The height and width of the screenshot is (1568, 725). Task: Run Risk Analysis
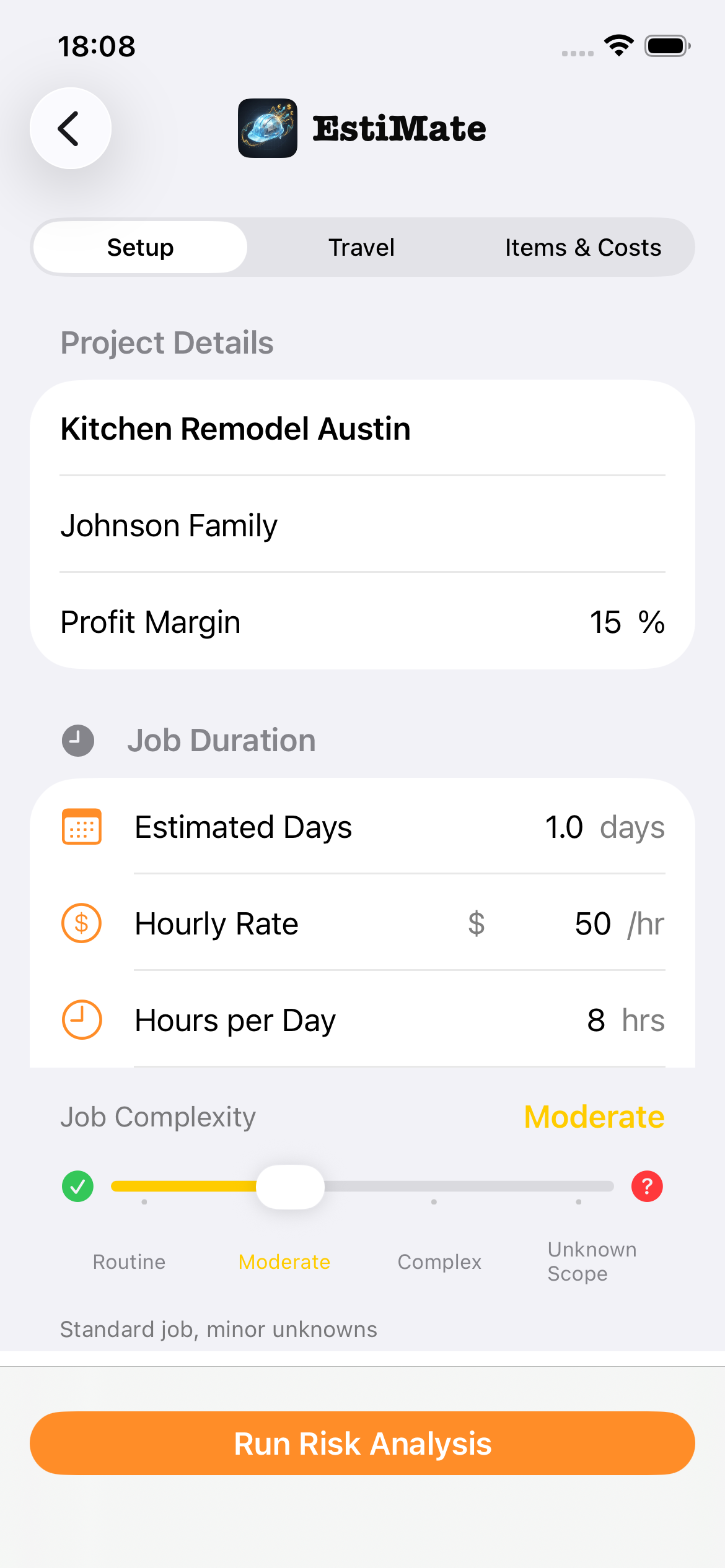(362, 1444)
